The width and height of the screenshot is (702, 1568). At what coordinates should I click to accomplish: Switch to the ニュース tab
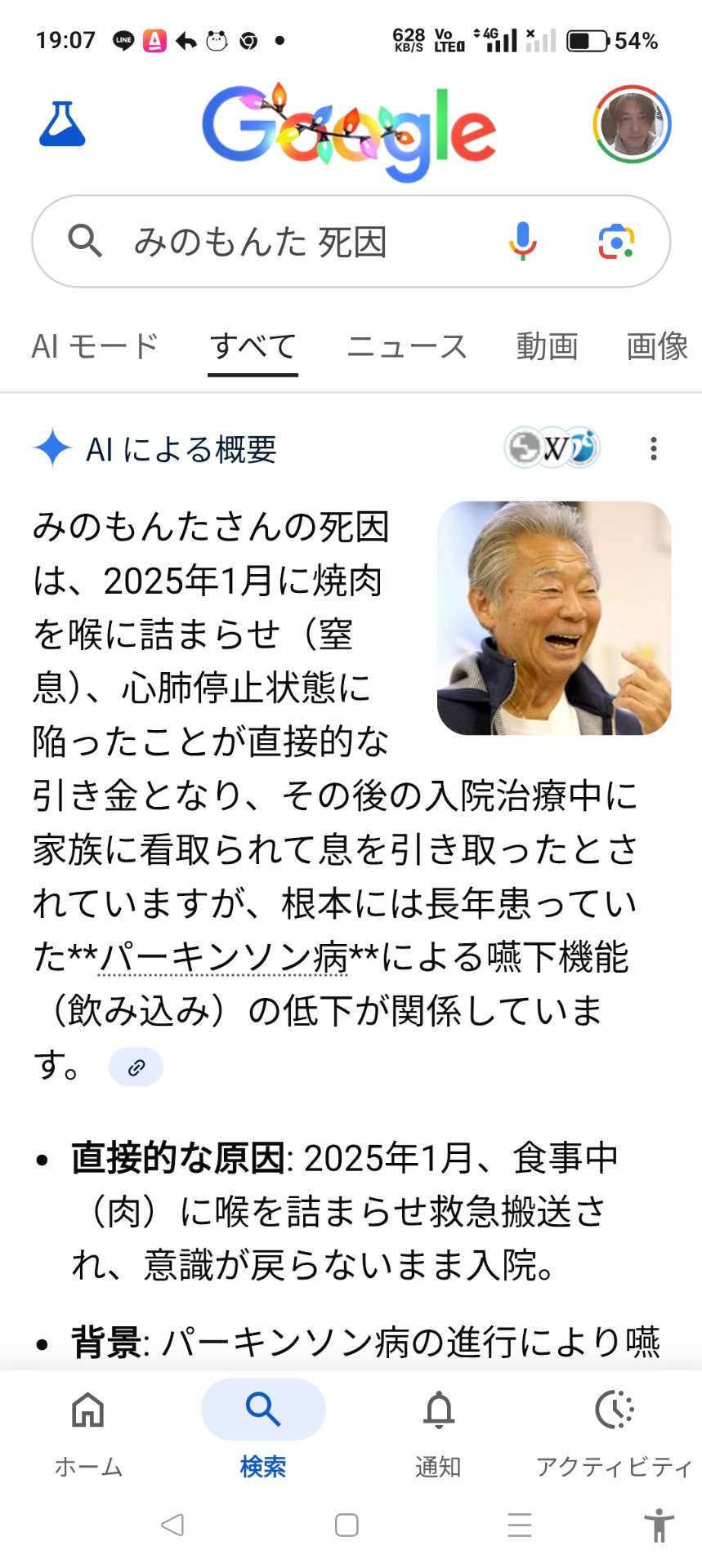406,346
